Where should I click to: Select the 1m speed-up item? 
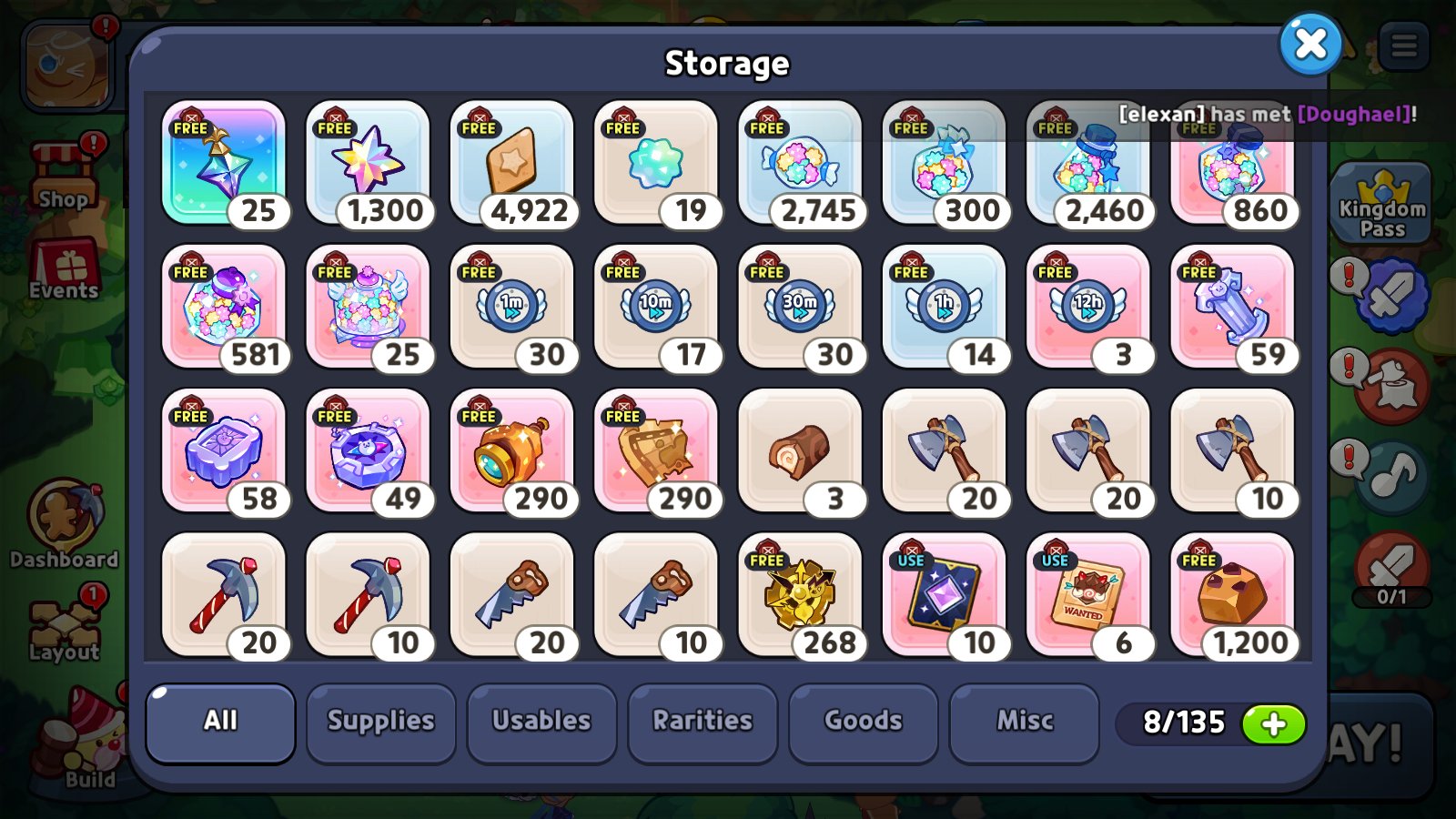[x=512, y=307]
